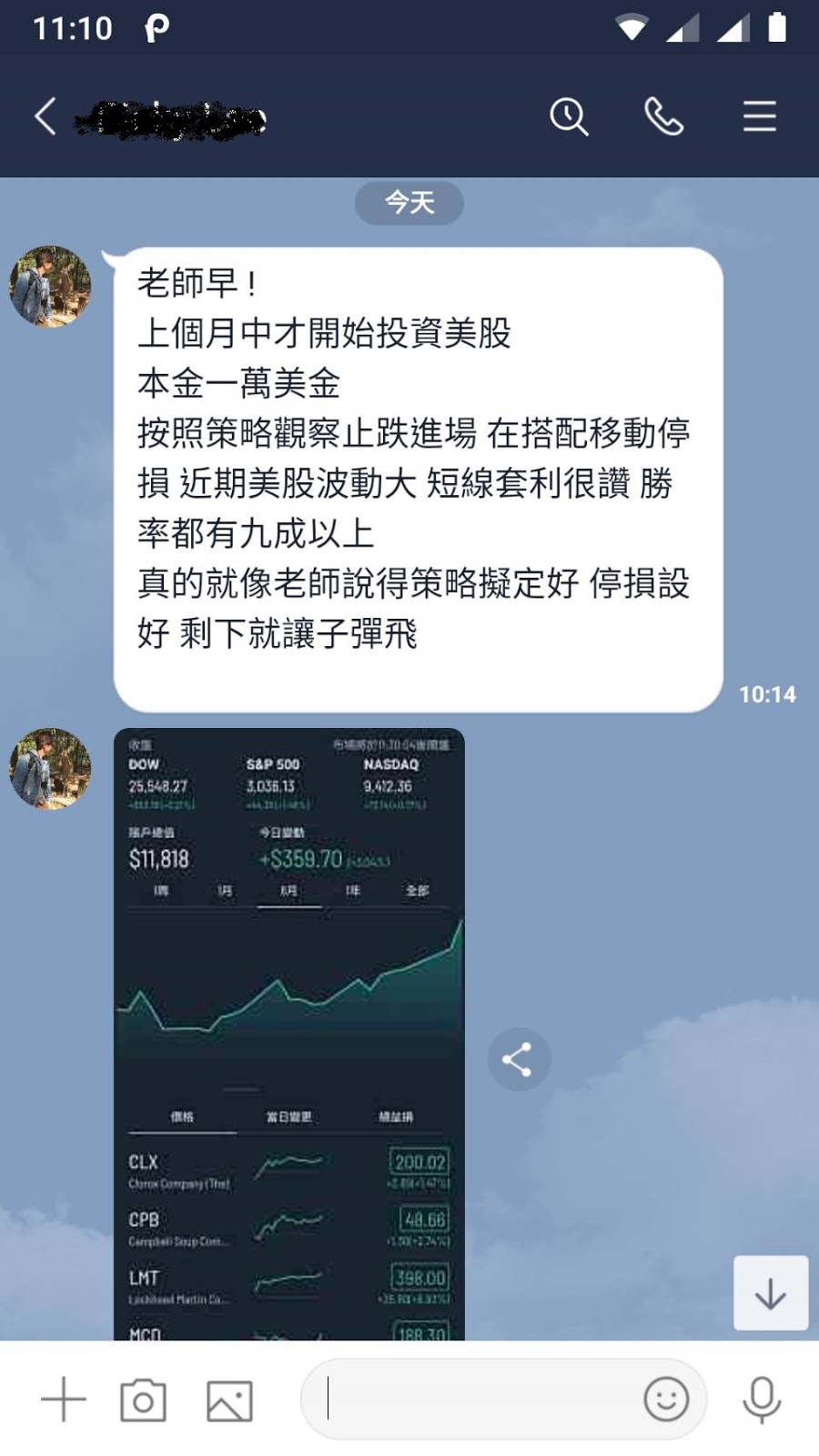819x1456 pixels.
Task: Share the portfolio screenshot image
Action: point(519,1059)
